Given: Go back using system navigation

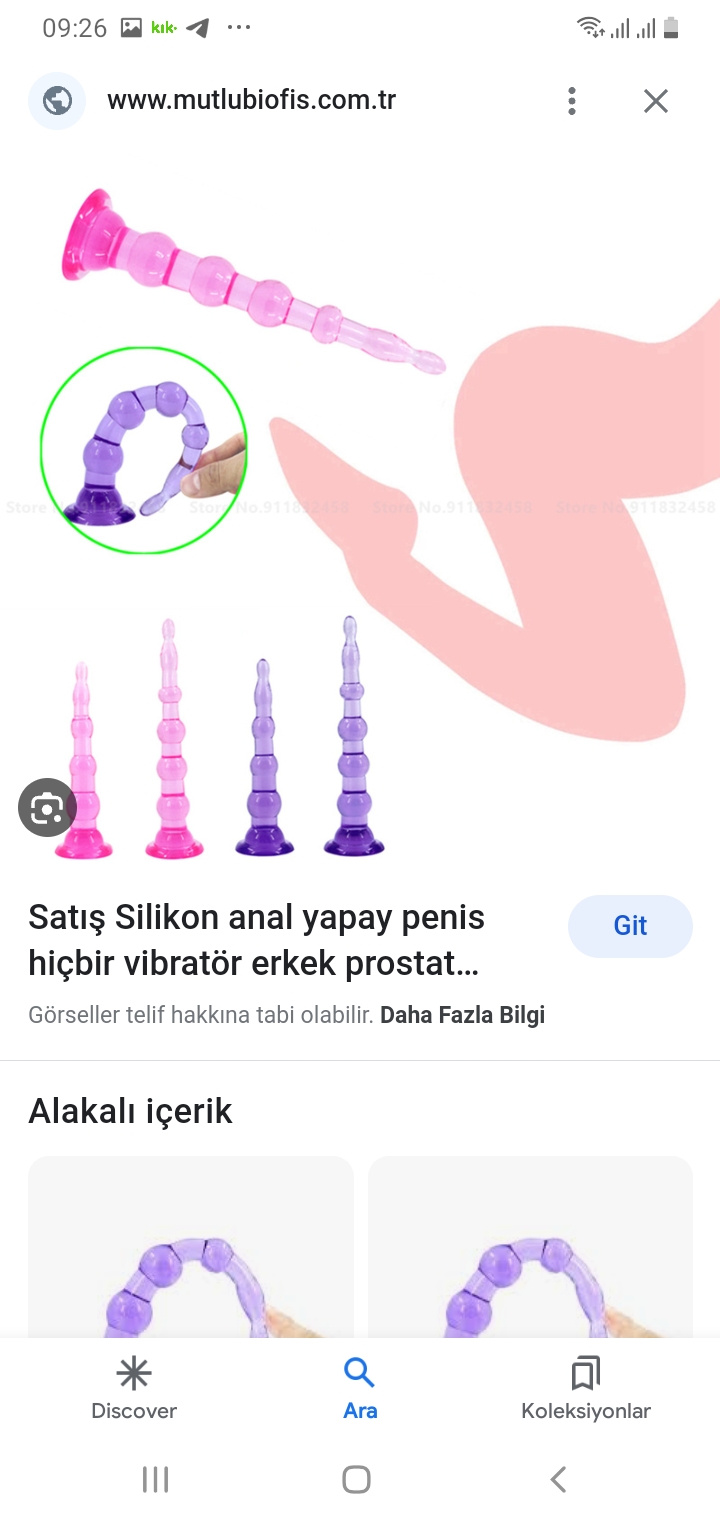Looking at the screenshot, I should point(558,1479).
